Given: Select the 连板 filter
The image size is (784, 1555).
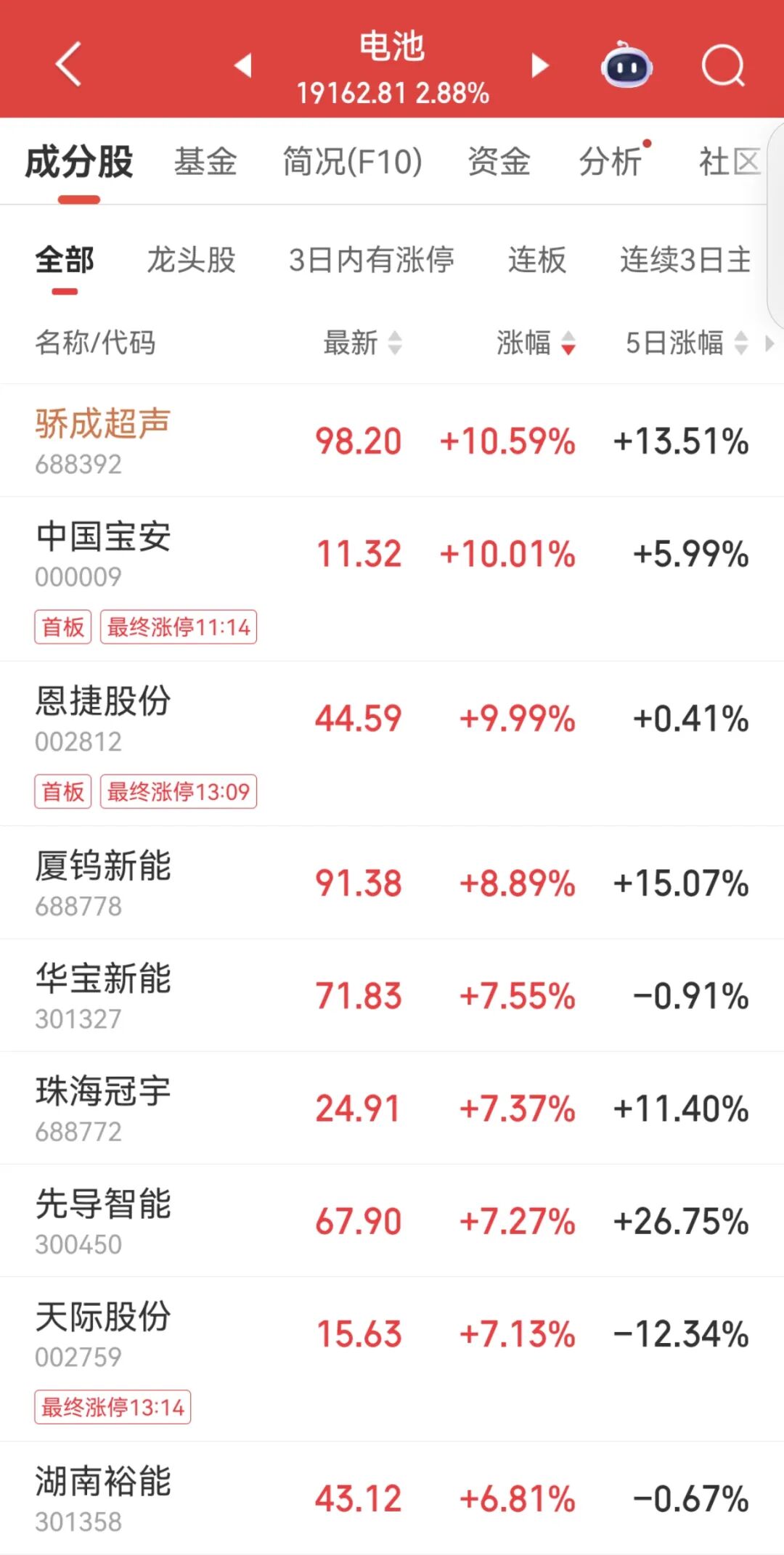Looking at the screenshot, I should 536,260.
